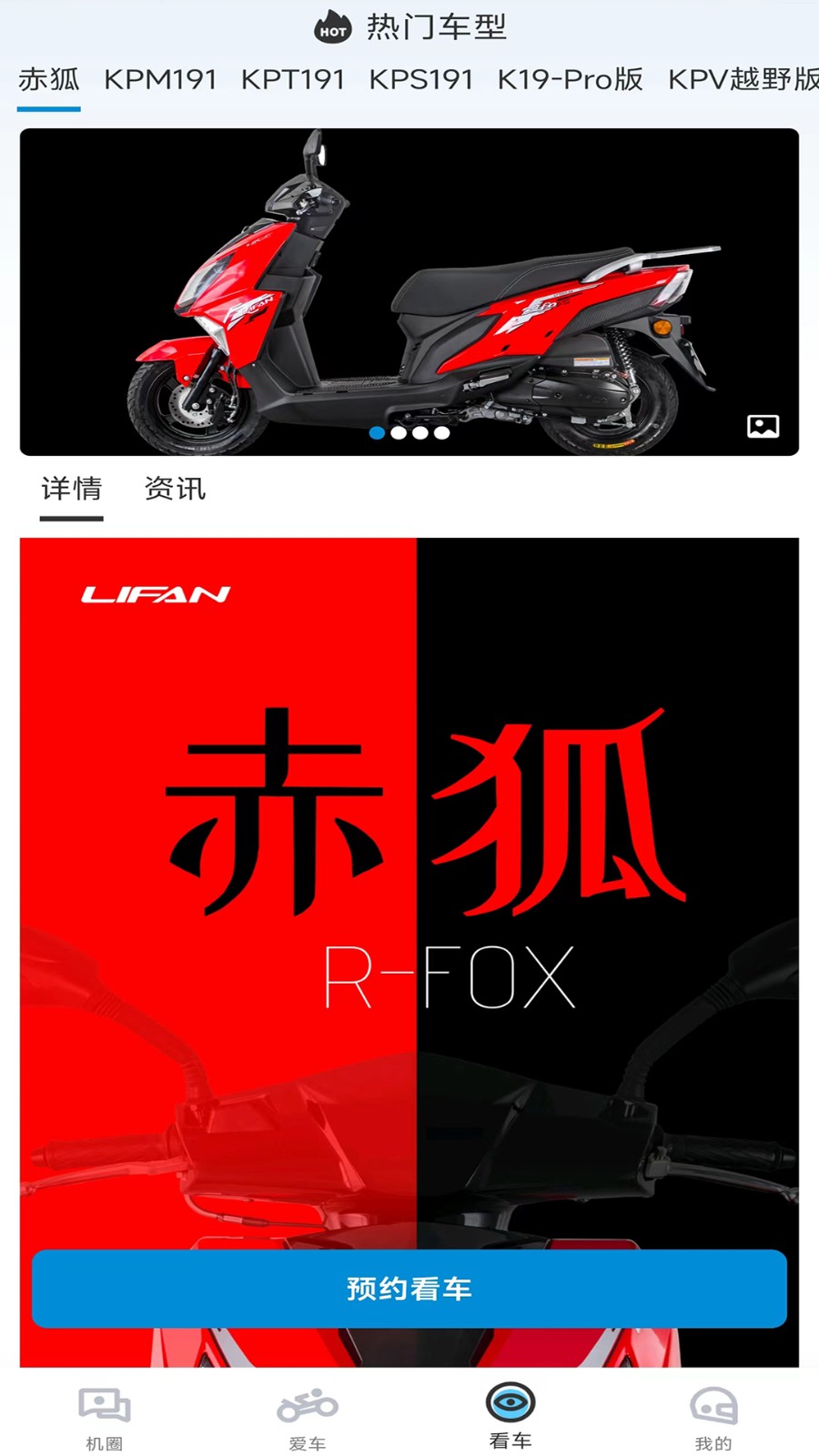View the red scooter banner image
This screenshot has height=1456, width=819.
(x=409, y=291)
